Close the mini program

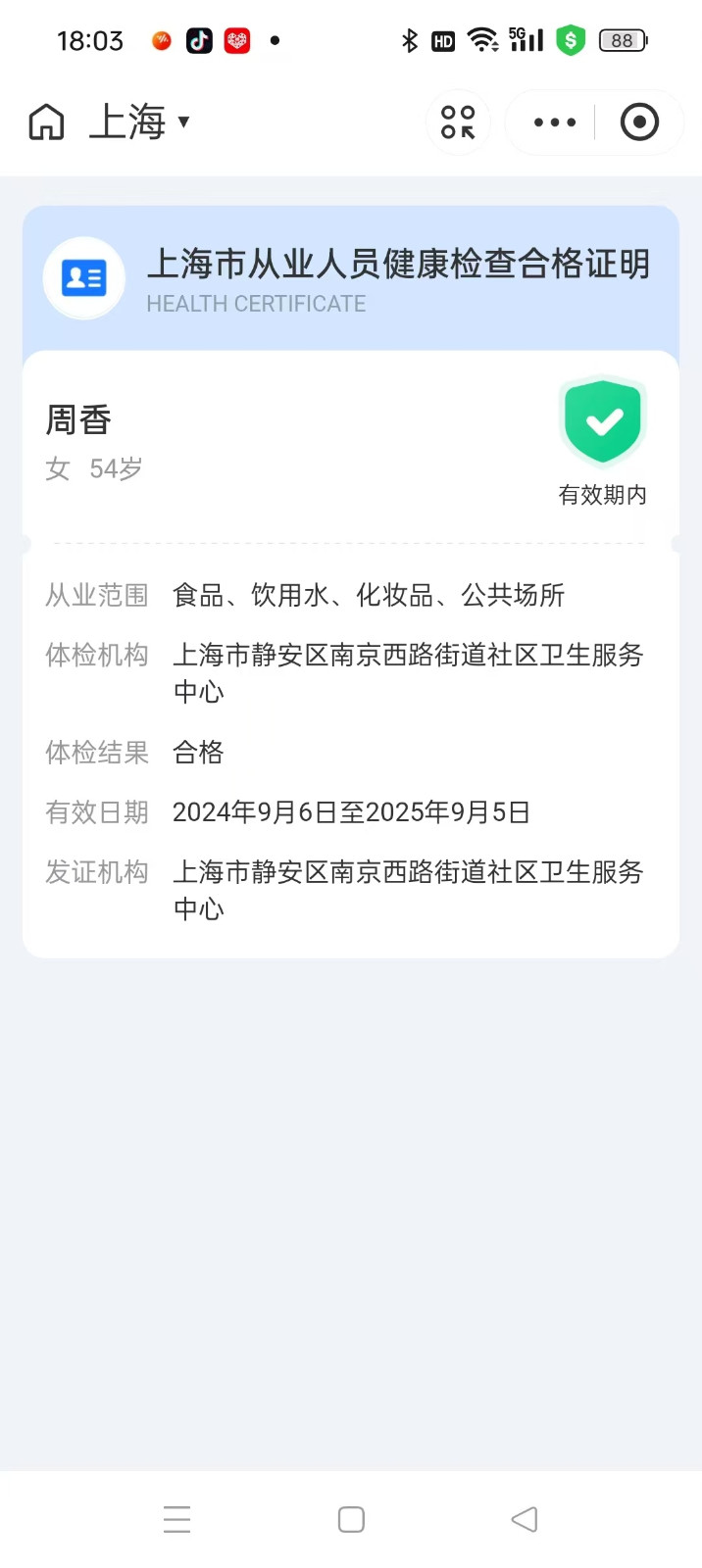(x=639, y=122)
